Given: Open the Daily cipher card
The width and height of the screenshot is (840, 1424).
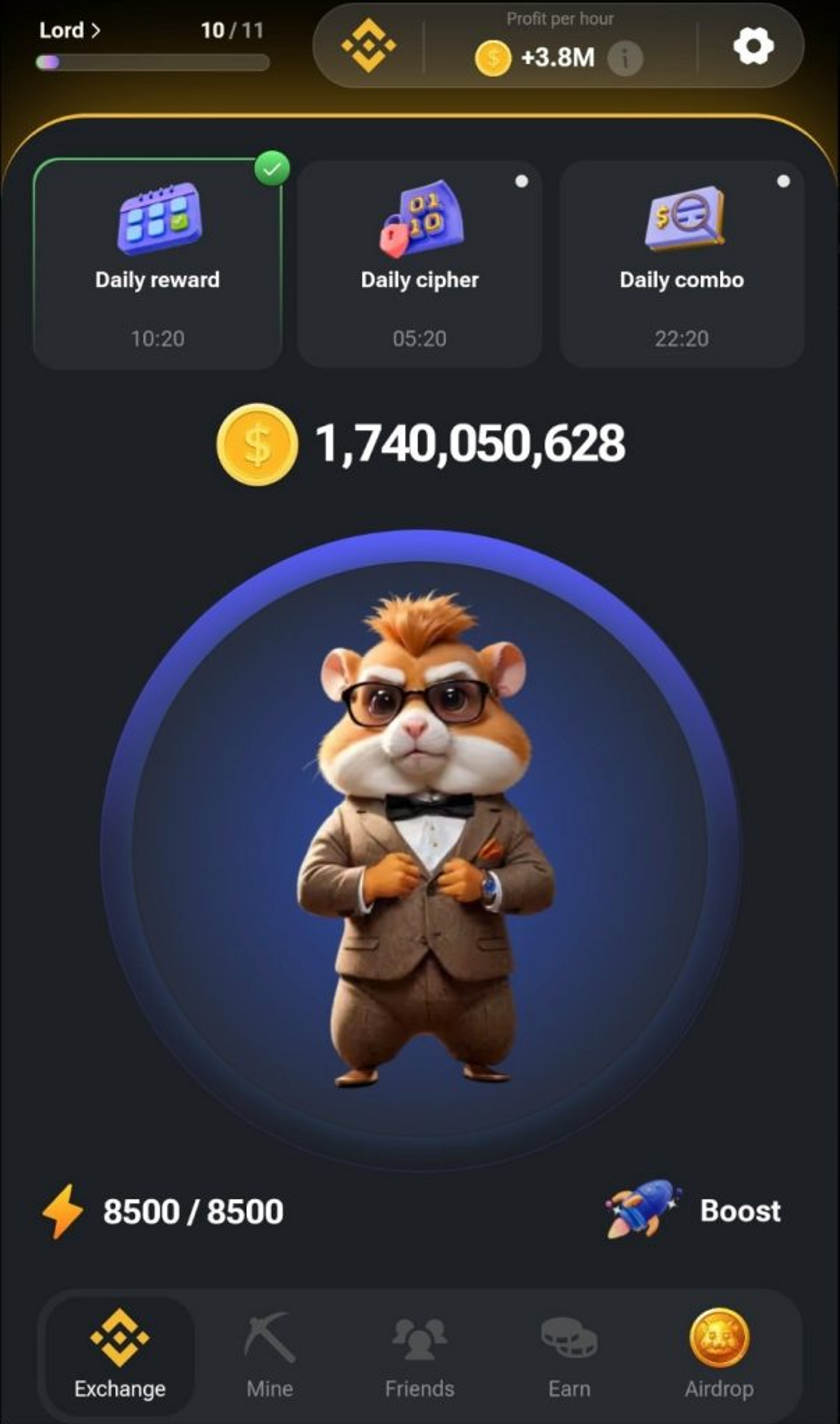Looking at the screenshot, I should click(419, 263).
